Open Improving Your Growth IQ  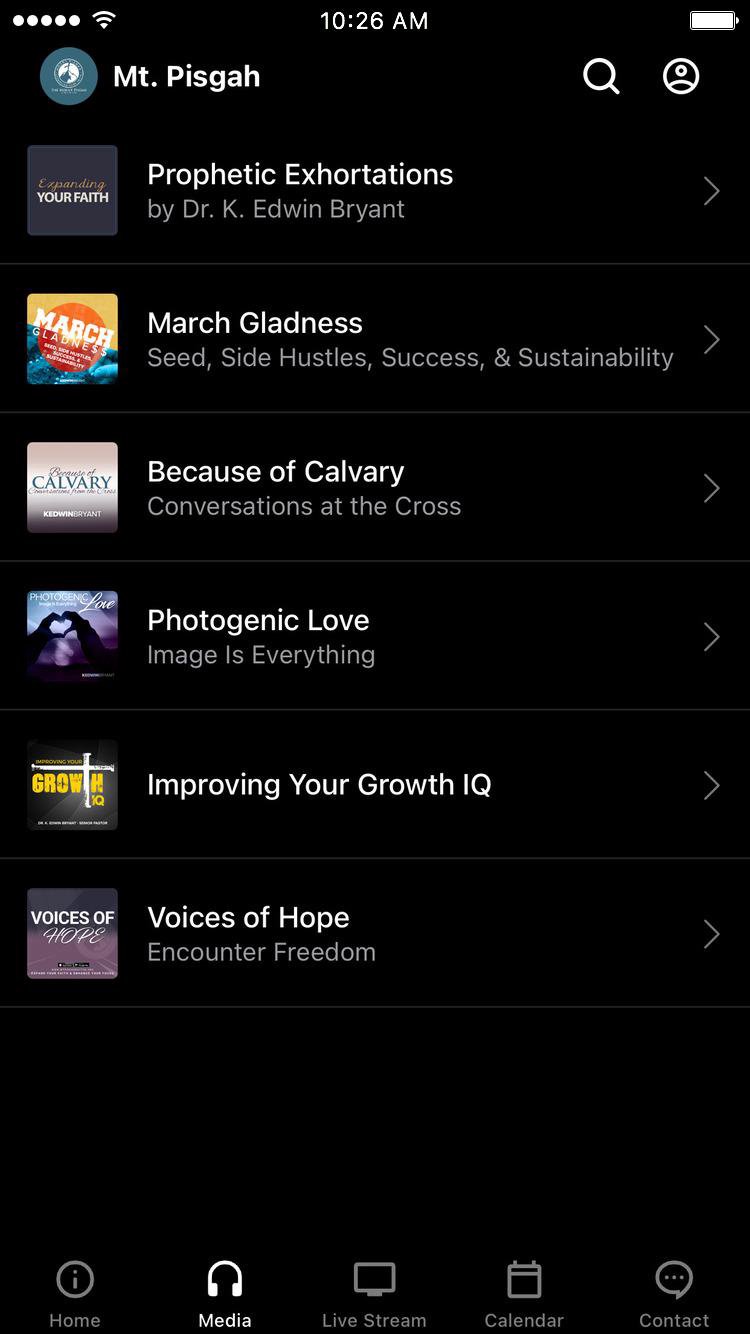375,785
